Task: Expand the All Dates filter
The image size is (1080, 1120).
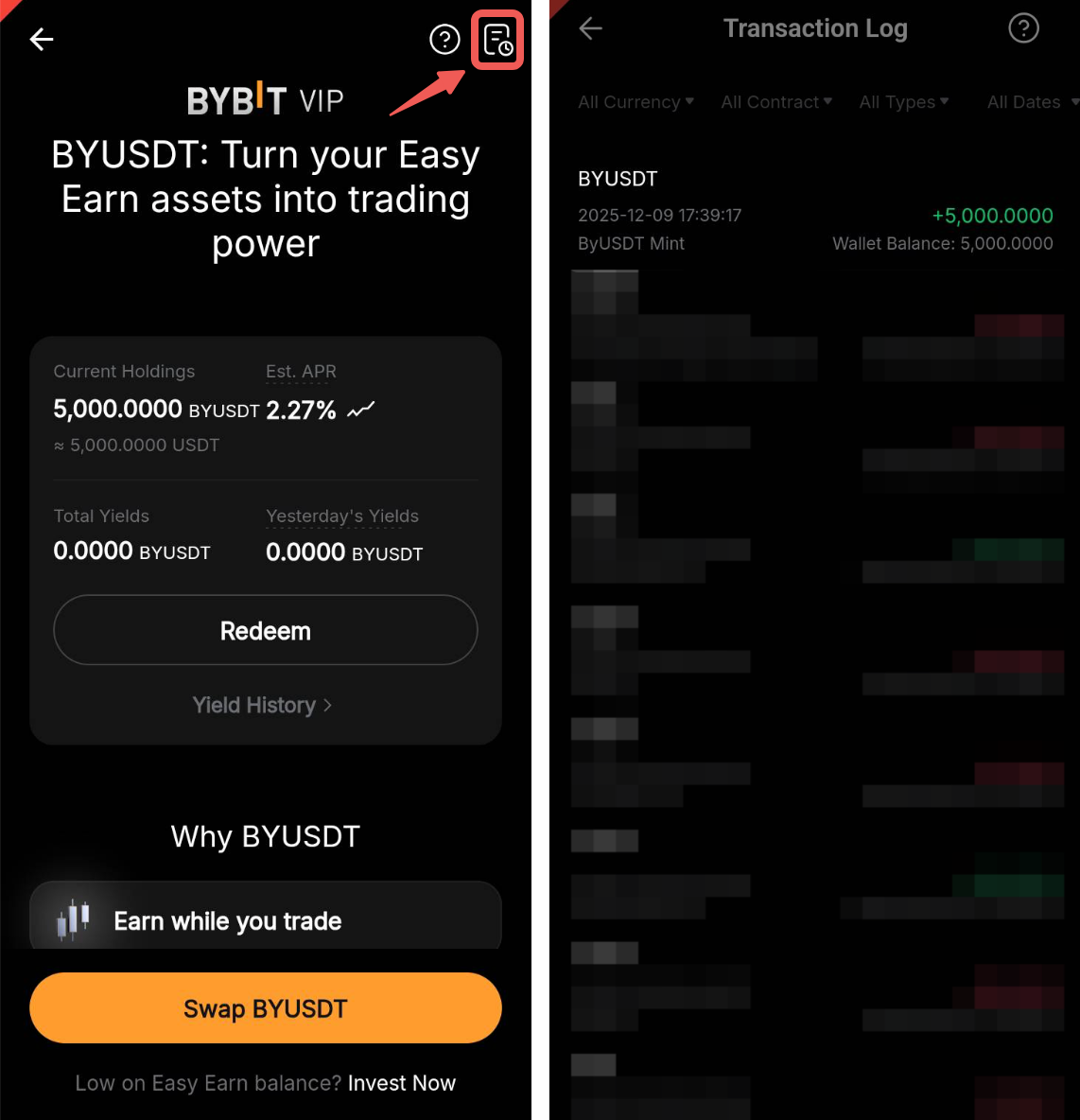Action: click(1031, 102)
